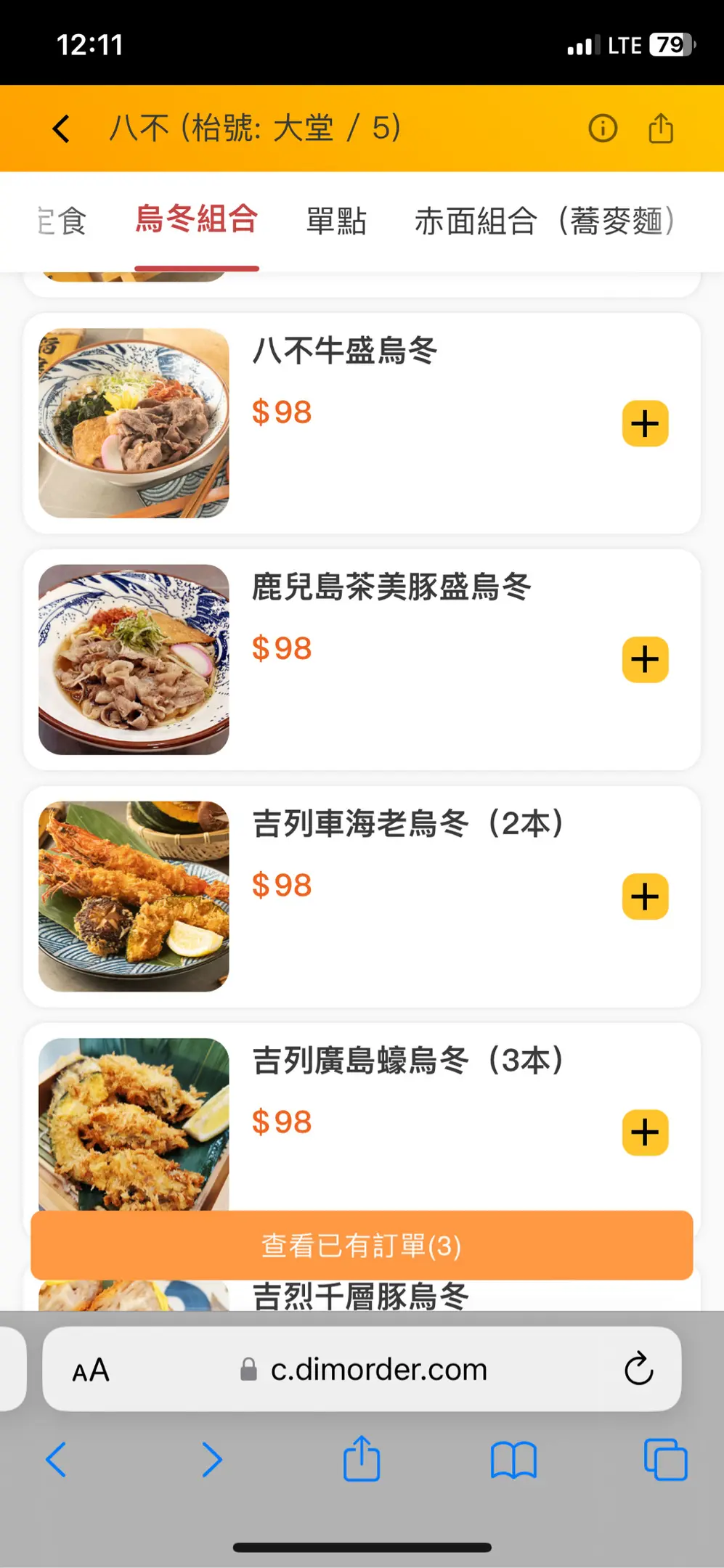
Task: Open 鹿兒島茶美豚盛烏冬 dish photo
Action: (x=134, y=660)
